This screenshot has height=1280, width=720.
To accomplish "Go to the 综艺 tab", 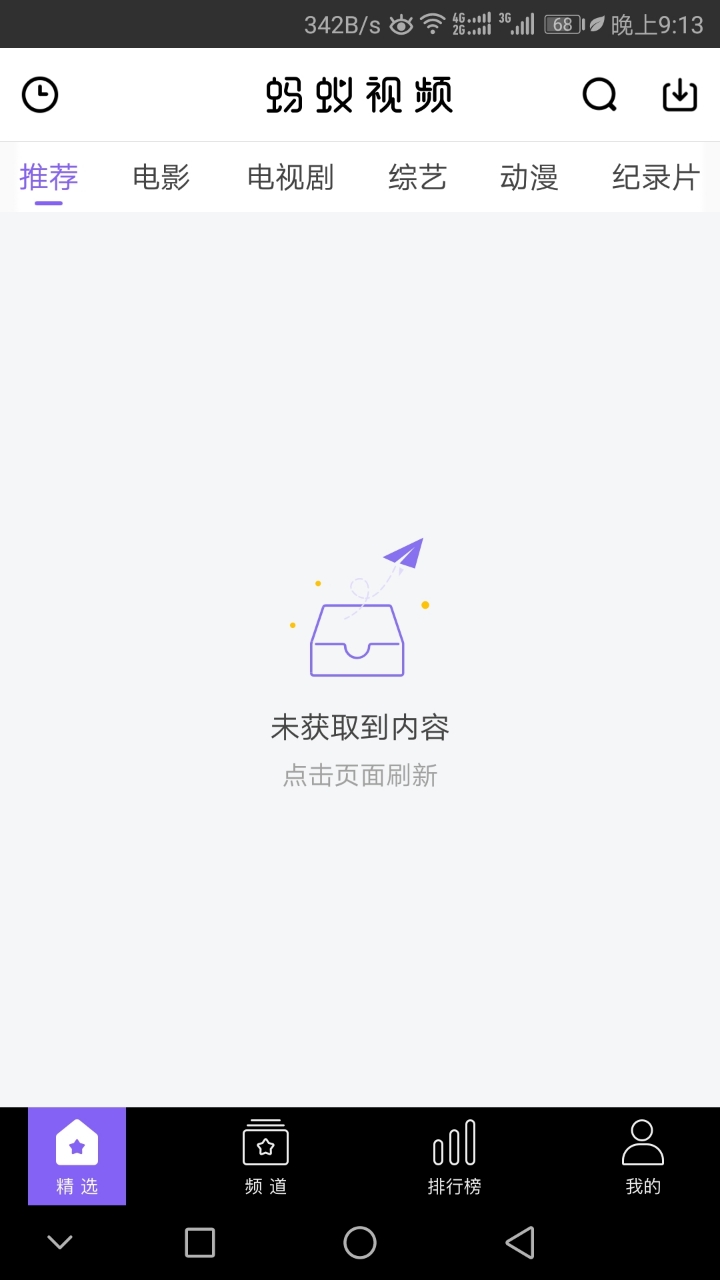I will click(417, 178).
